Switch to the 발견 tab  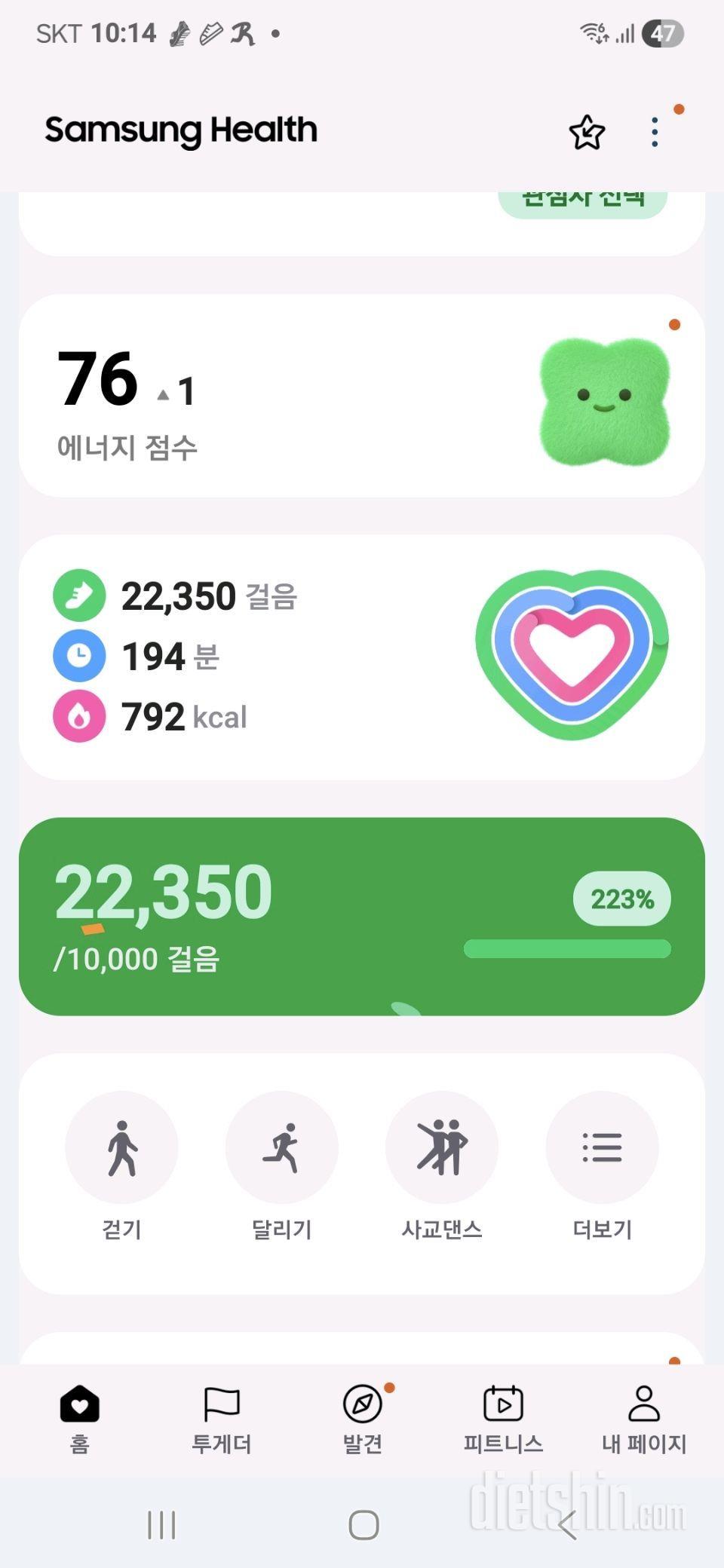[x=363, y=1419]
